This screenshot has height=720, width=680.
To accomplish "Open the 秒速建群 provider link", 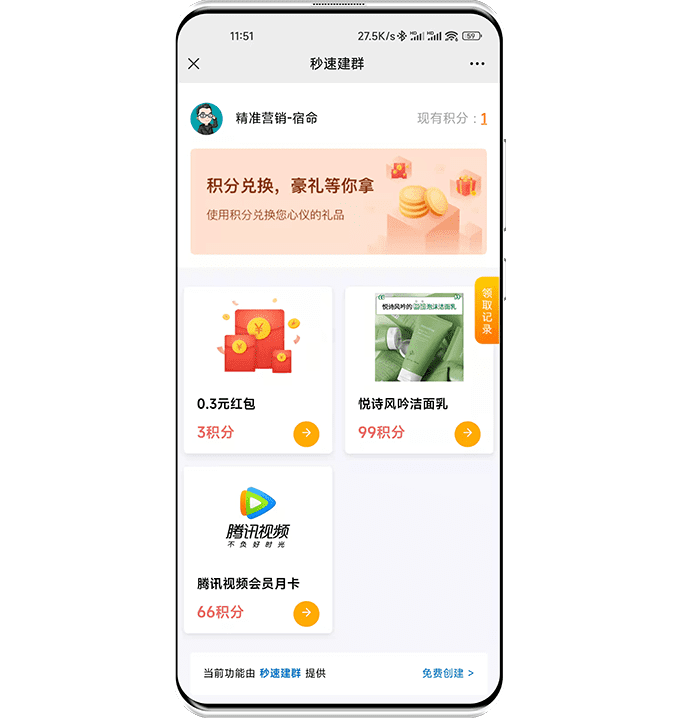I will [x=280, y=674].
